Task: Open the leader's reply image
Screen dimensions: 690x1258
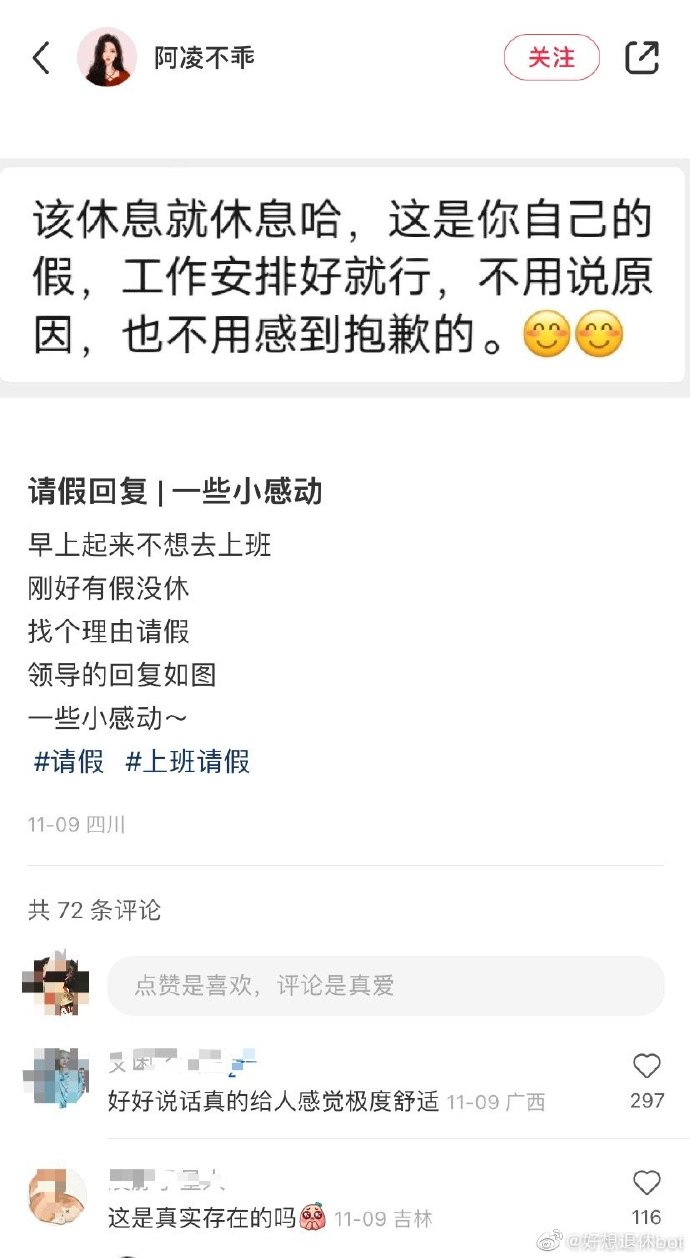Action: 343,277
